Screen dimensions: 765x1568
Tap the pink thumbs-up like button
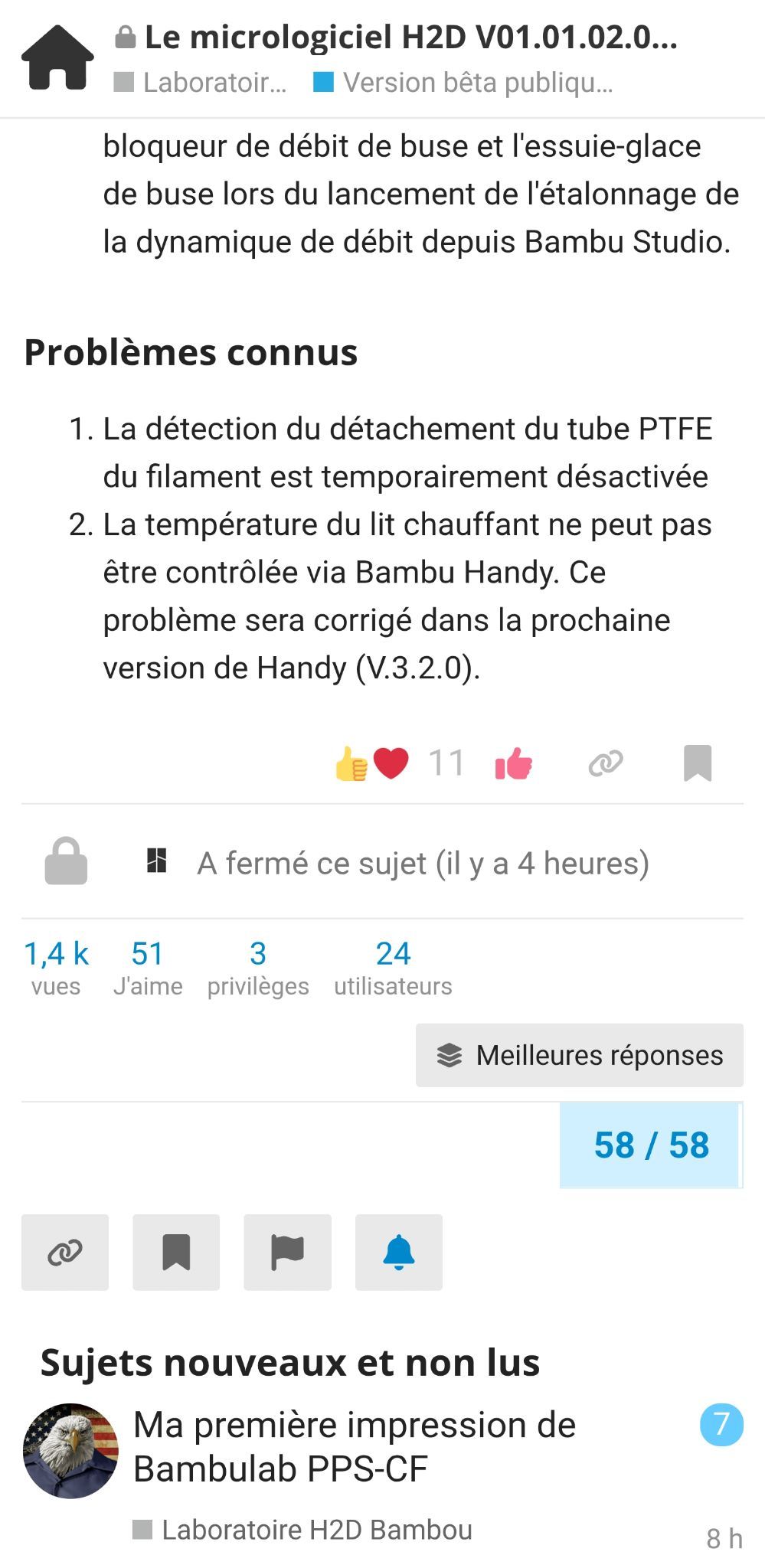pyautogui.click(x=514, y=763)
